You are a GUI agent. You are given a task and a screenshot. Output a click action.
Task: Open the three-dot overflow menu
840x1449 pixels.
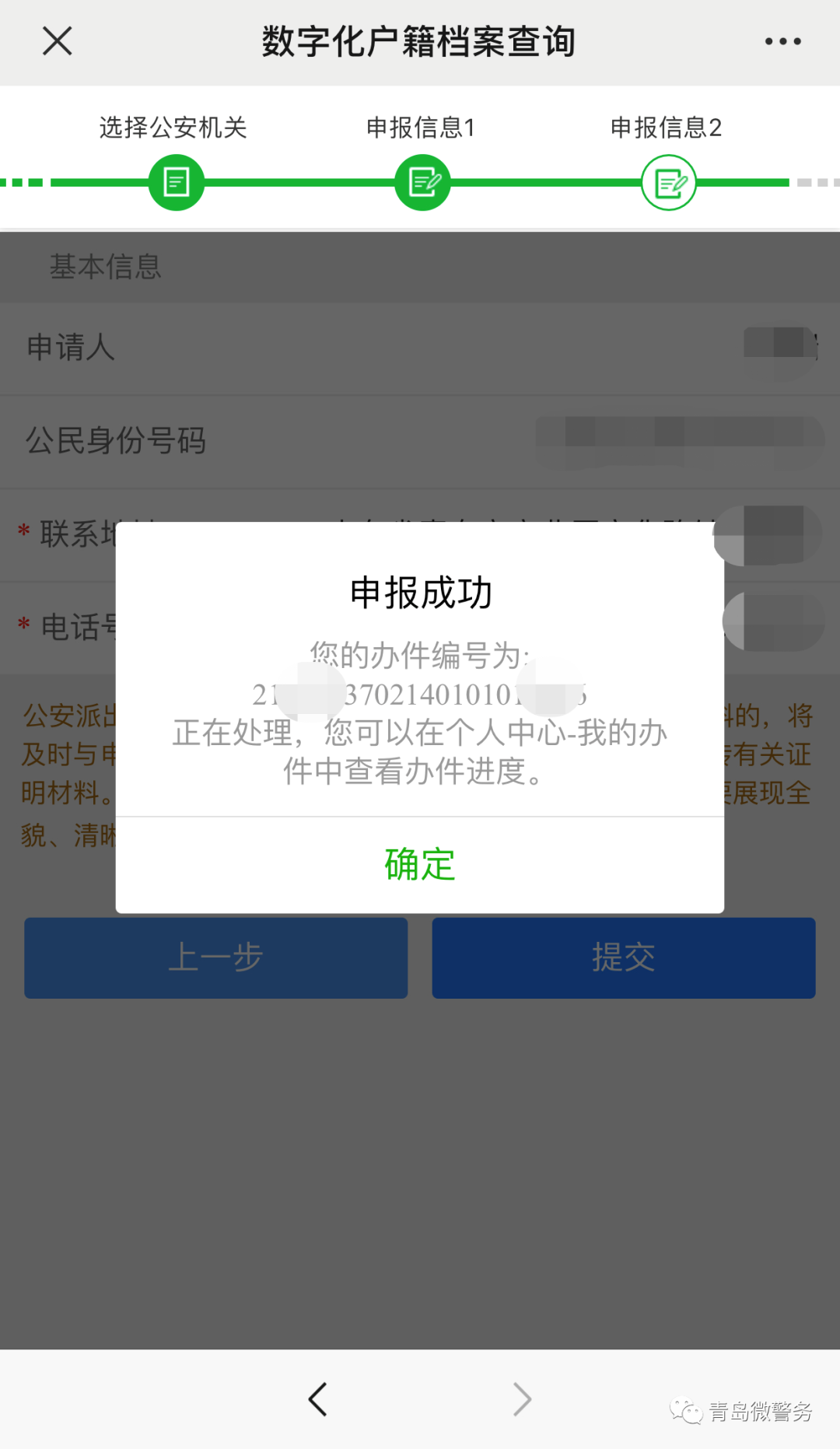(x=782, y=41)
